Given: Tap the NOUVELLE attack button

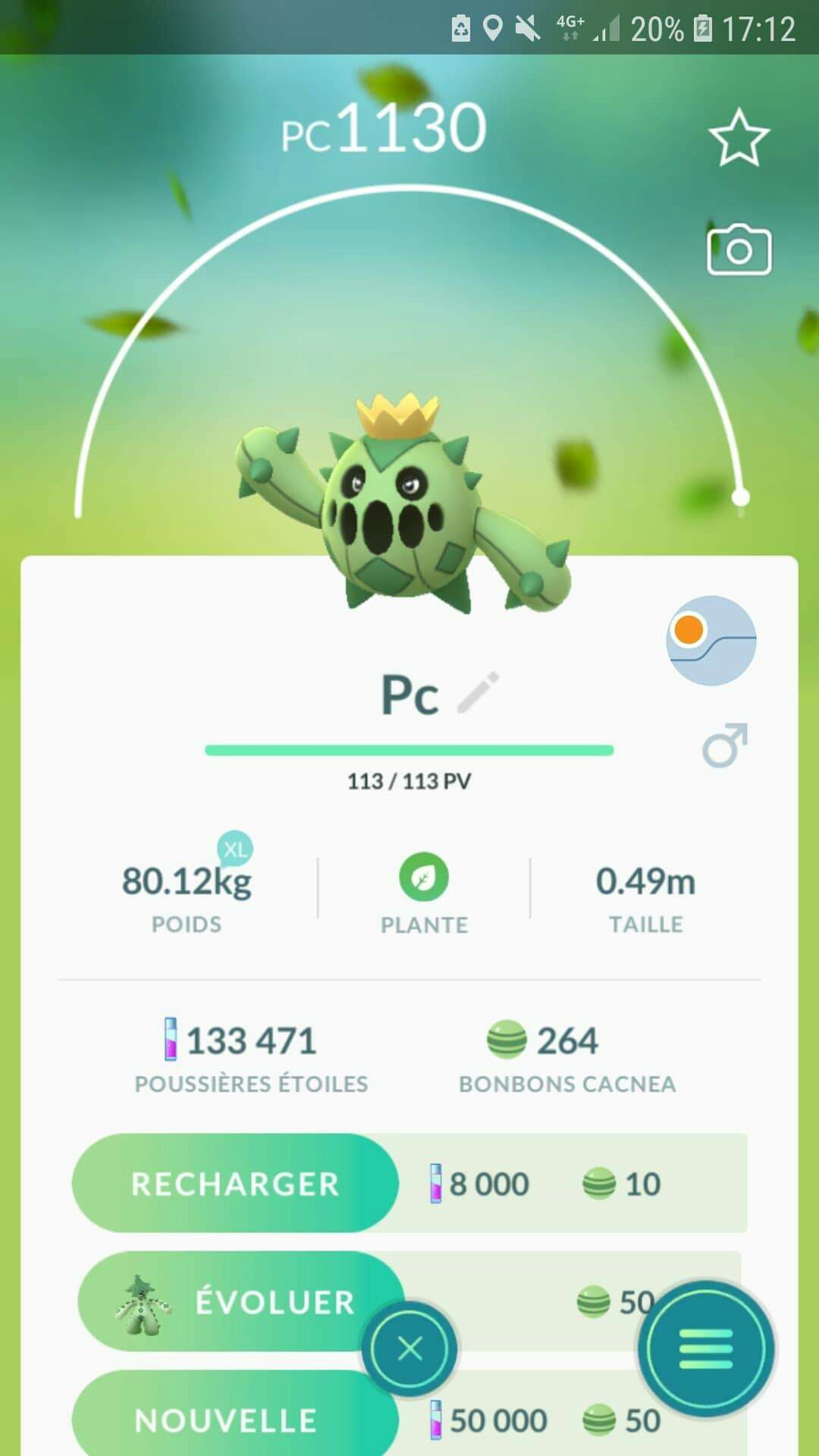Looking at the screenshot, I should pyautogui.click(x=227, y=1420).
